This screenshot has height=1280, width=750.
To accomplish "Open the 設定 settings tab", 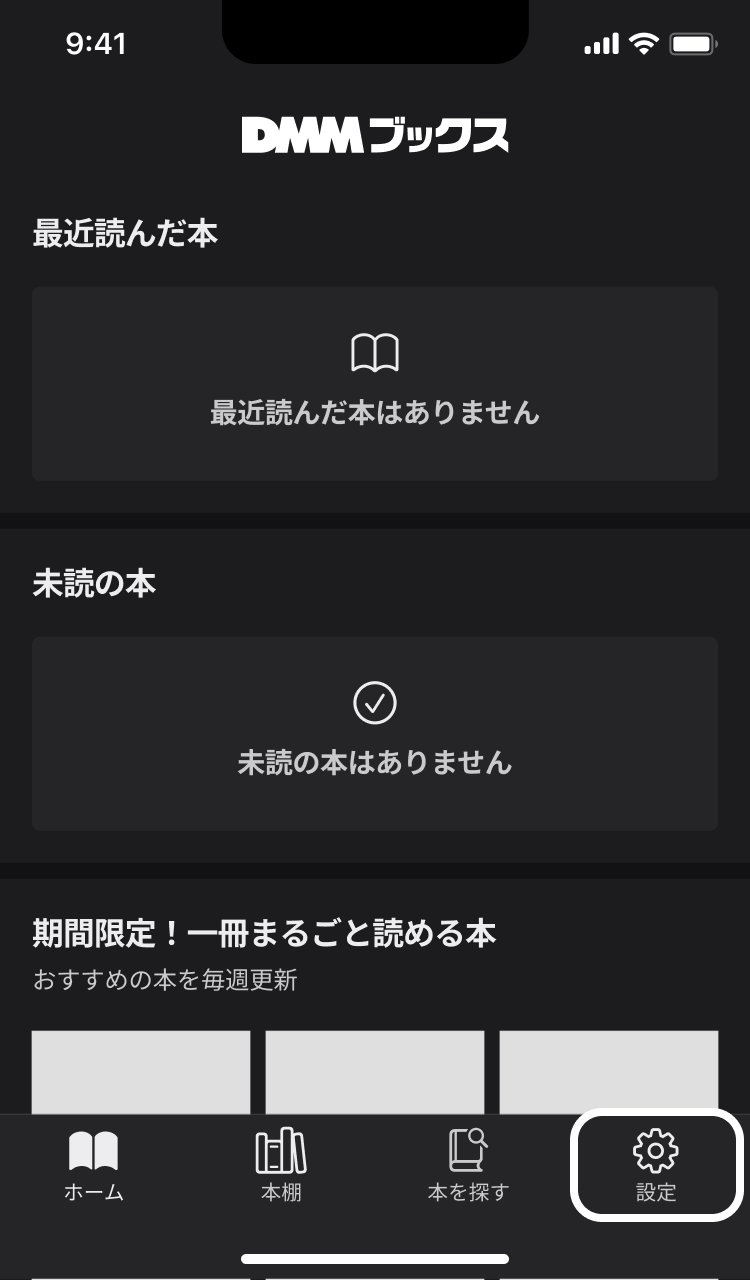I will pyautogui.click(x=656, y=1165).
